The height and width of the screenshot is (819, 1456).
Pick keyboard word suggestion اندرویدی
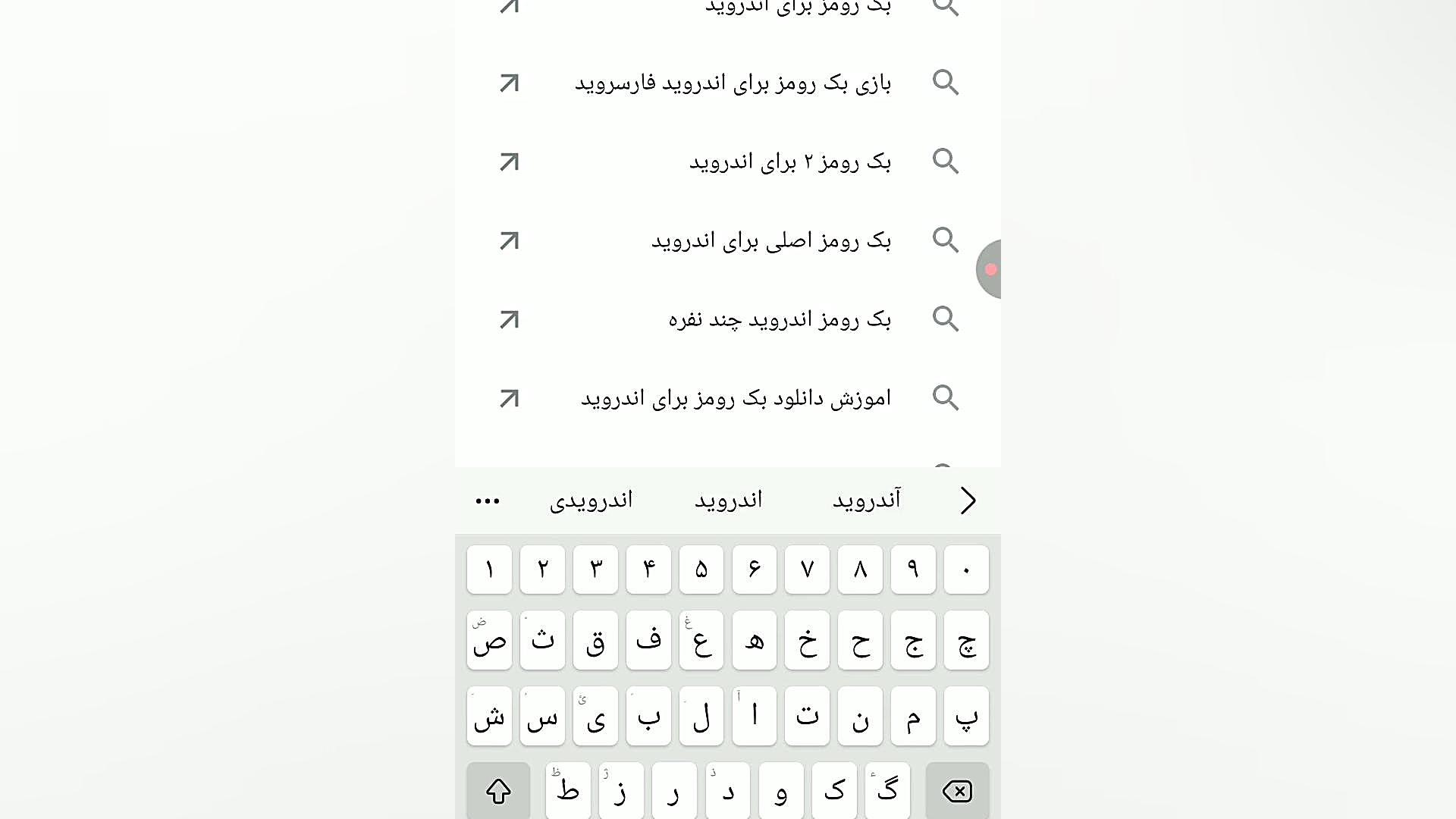pos(591,500)
